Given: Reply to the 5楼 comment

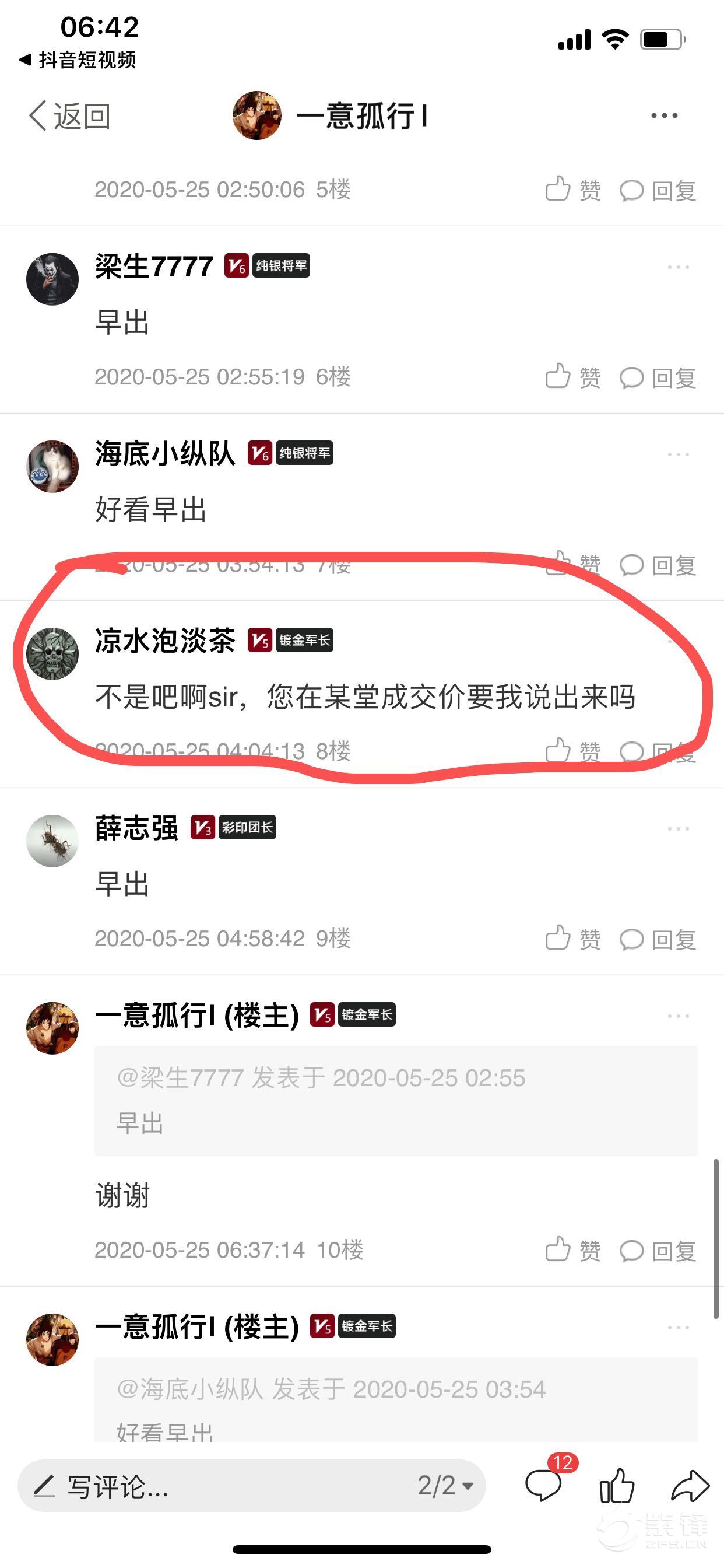Looking at the screenshot, I should (658, 190).
